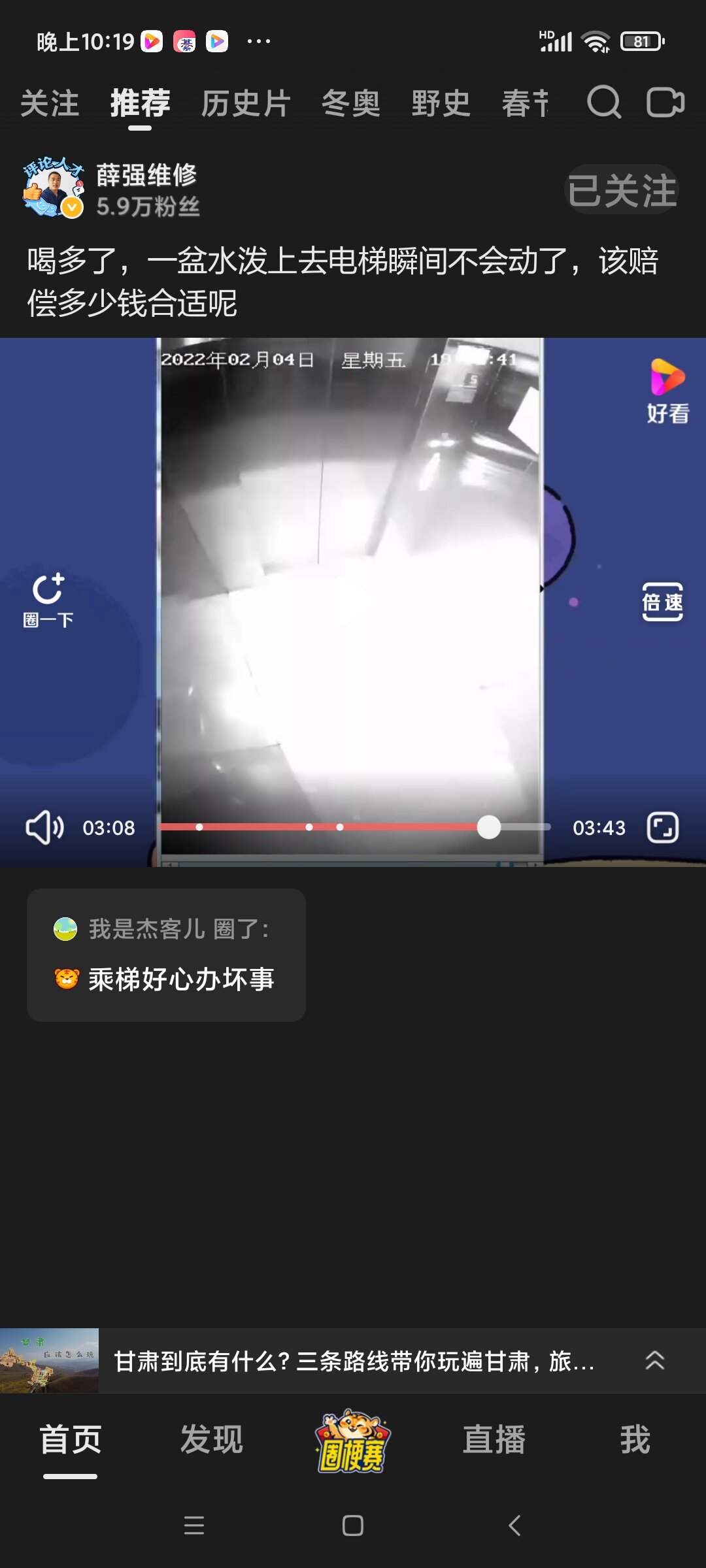Open the 乘梯好心办坏事 circled comment card

166,955
